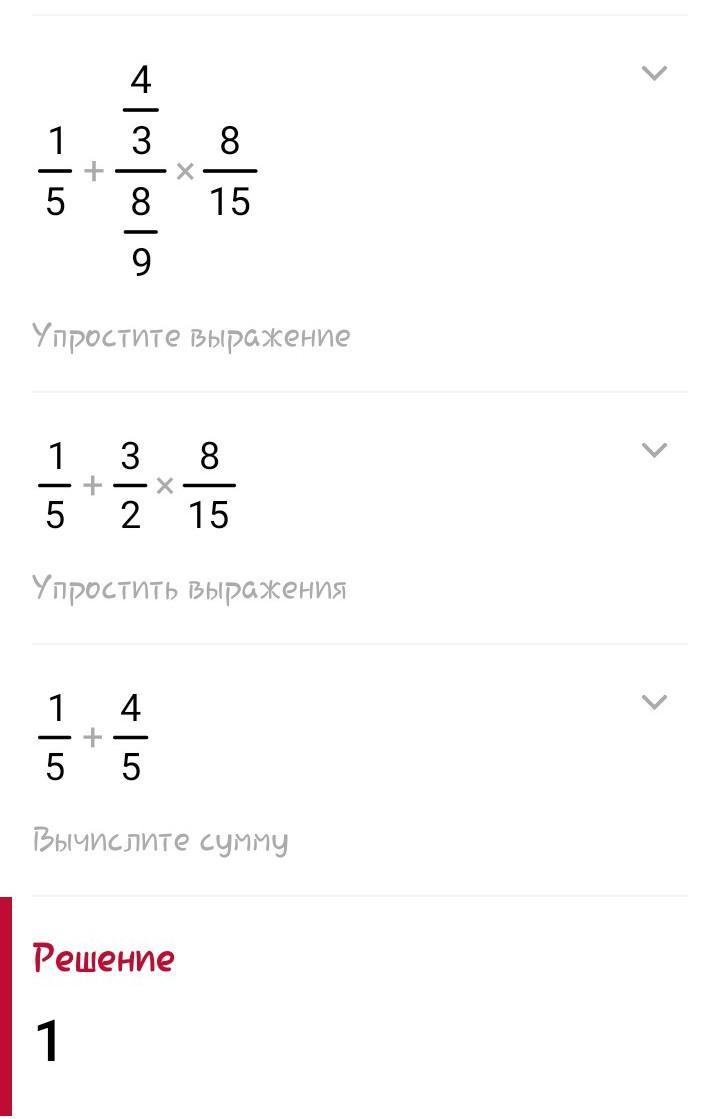The width and height of the screenshot is (720, 1119).
Task: Expand the "Упростите выражение" step chevron
Action: [x=654, y=73]
